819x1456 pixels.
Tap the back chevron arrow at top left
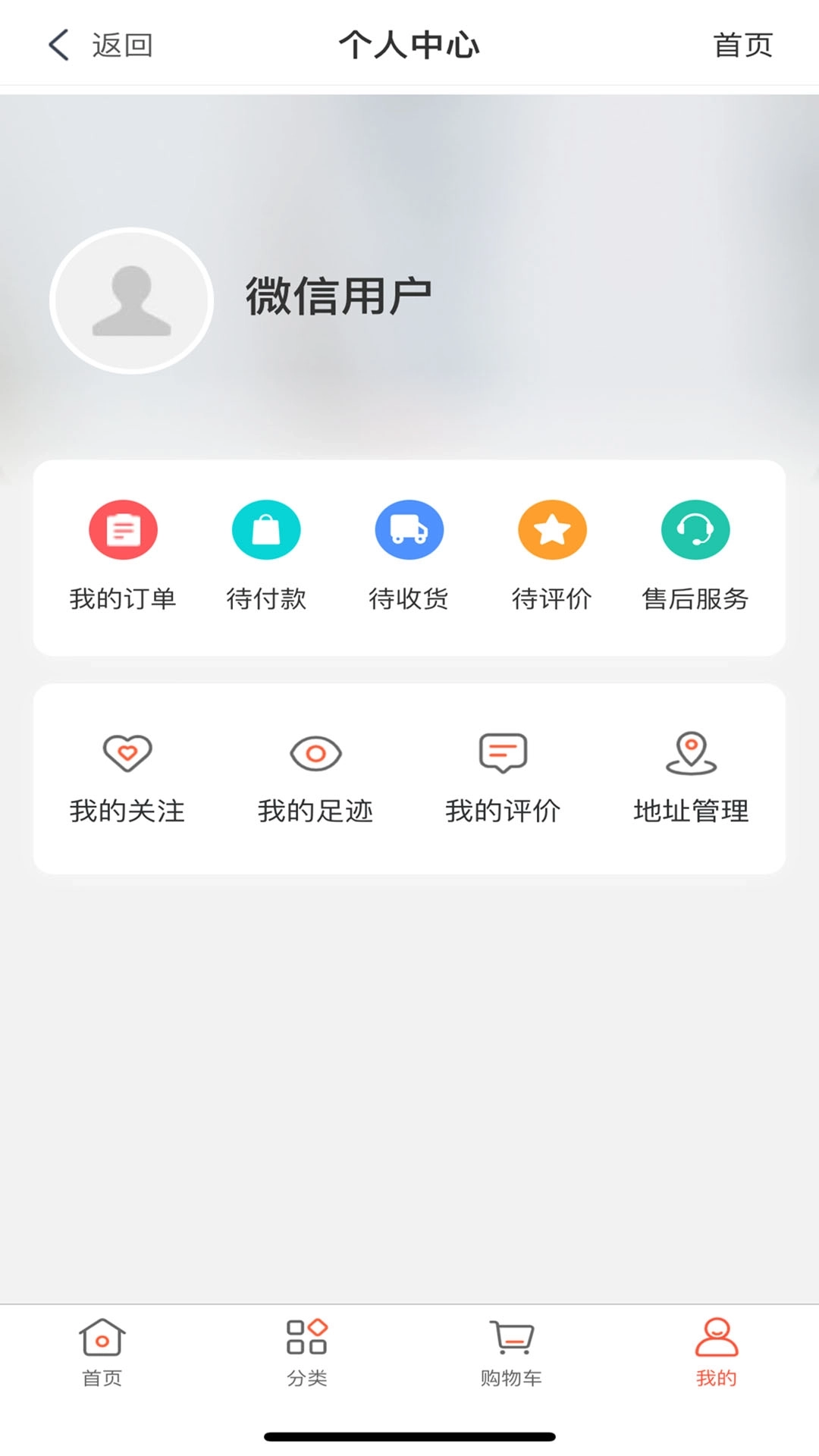58,45
